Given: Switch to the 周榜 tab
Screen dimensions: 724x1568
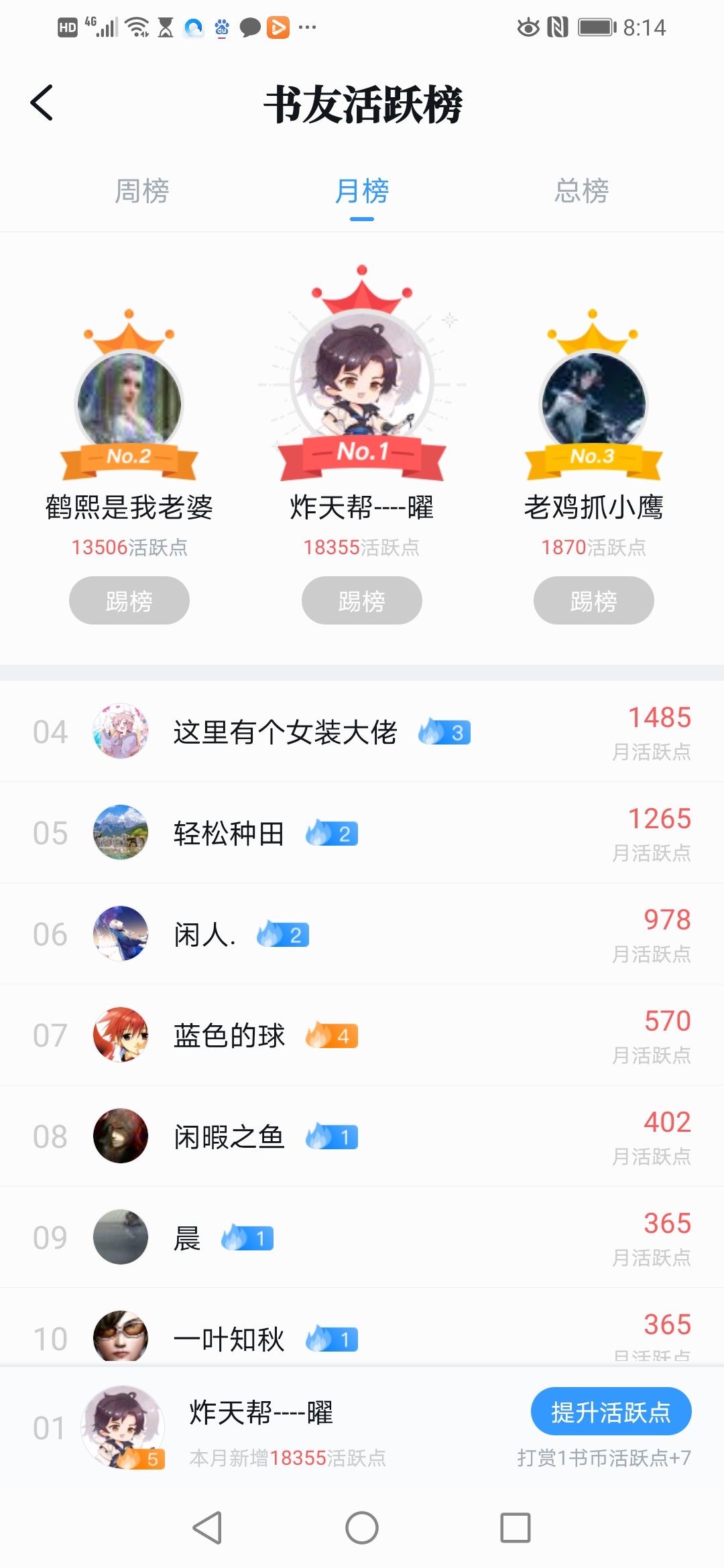Looking at the screenshot, I should pyautogui.click(x=141, y=191).
